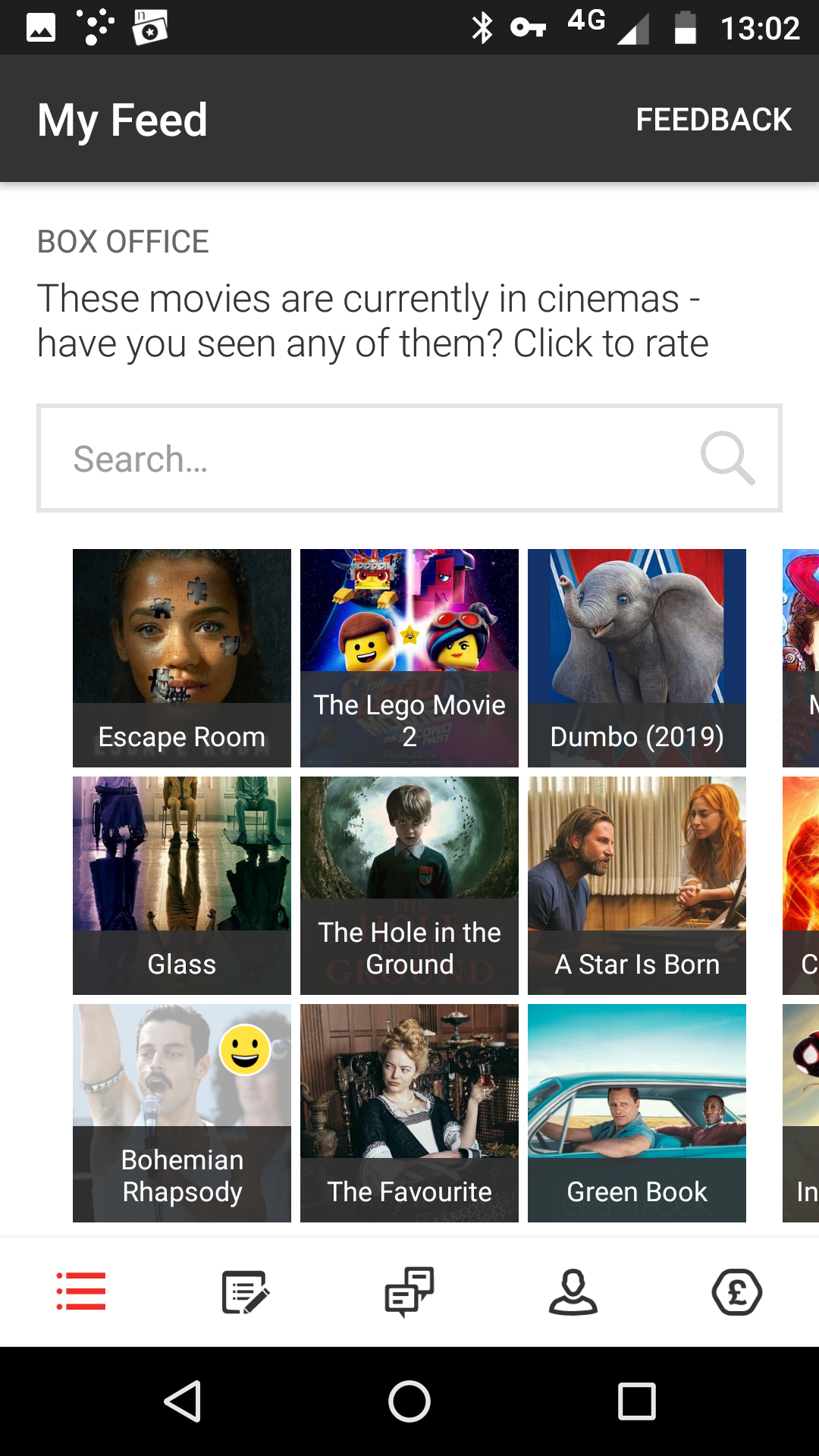819x1456 pixels.
Task: Rate The Favourite movie
Action: click(x=409, y=1112)
